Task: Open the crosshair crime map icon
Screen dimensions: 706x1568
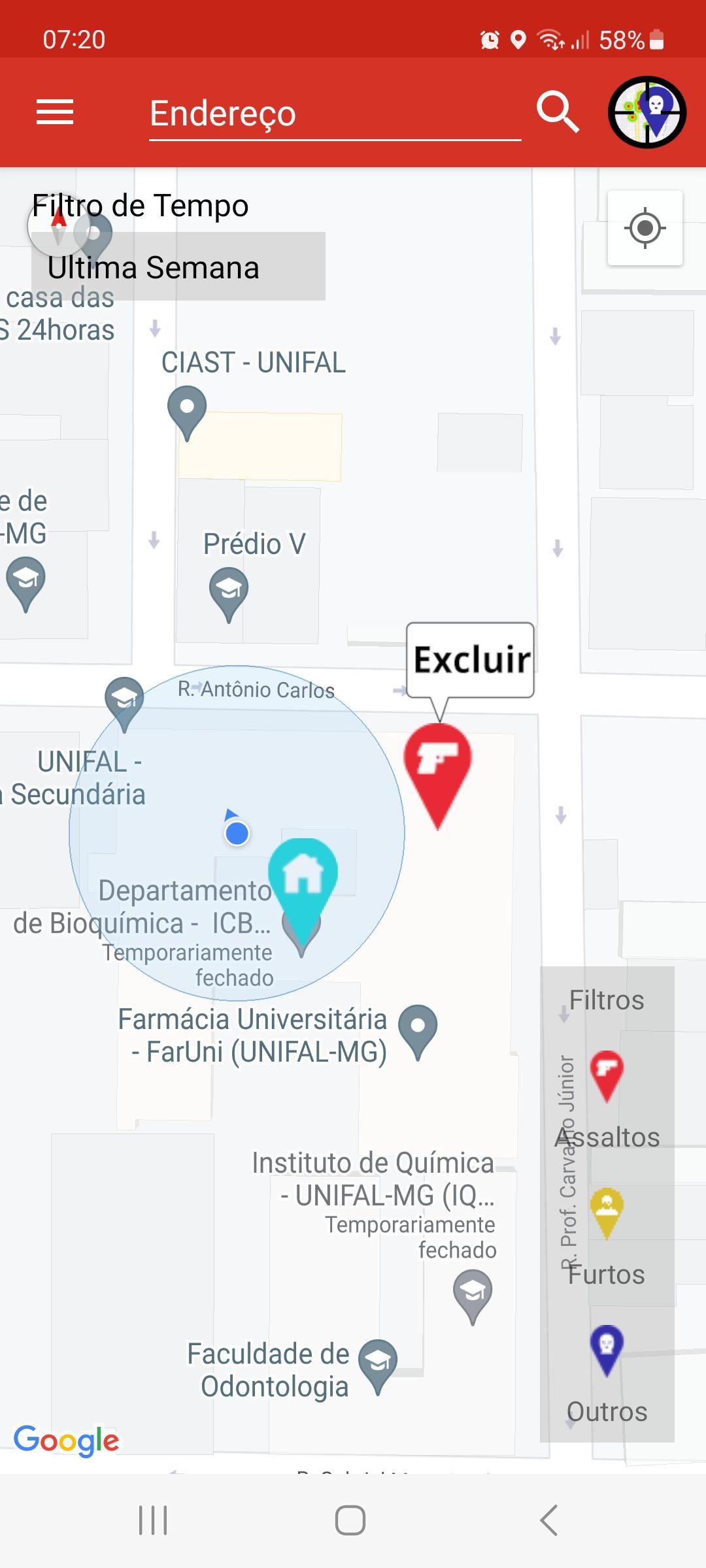Action: pyautogui.click(x=647, y=112)
